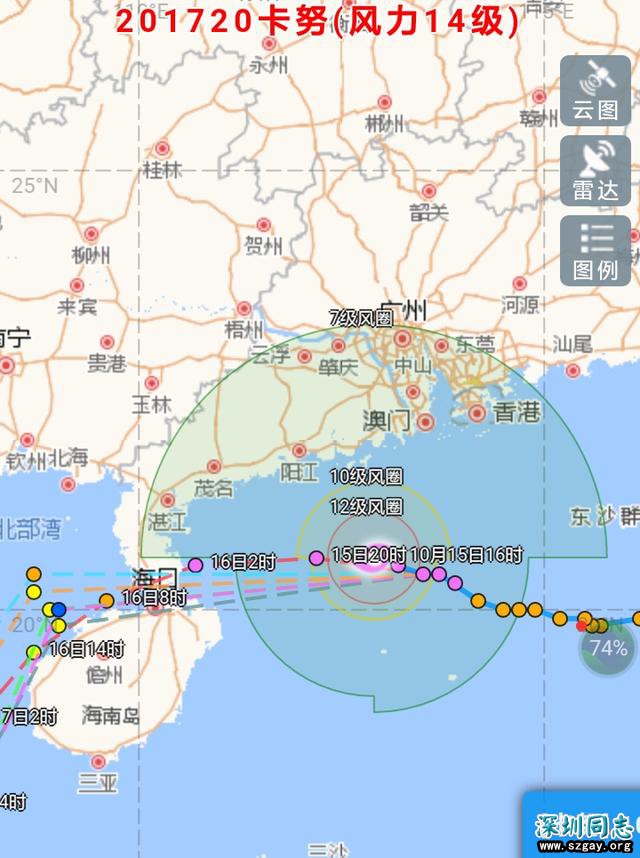The image size is (640, 858).
Task: Turn on the 雷达 radar overlay
Action: click(x=595, y=170)
